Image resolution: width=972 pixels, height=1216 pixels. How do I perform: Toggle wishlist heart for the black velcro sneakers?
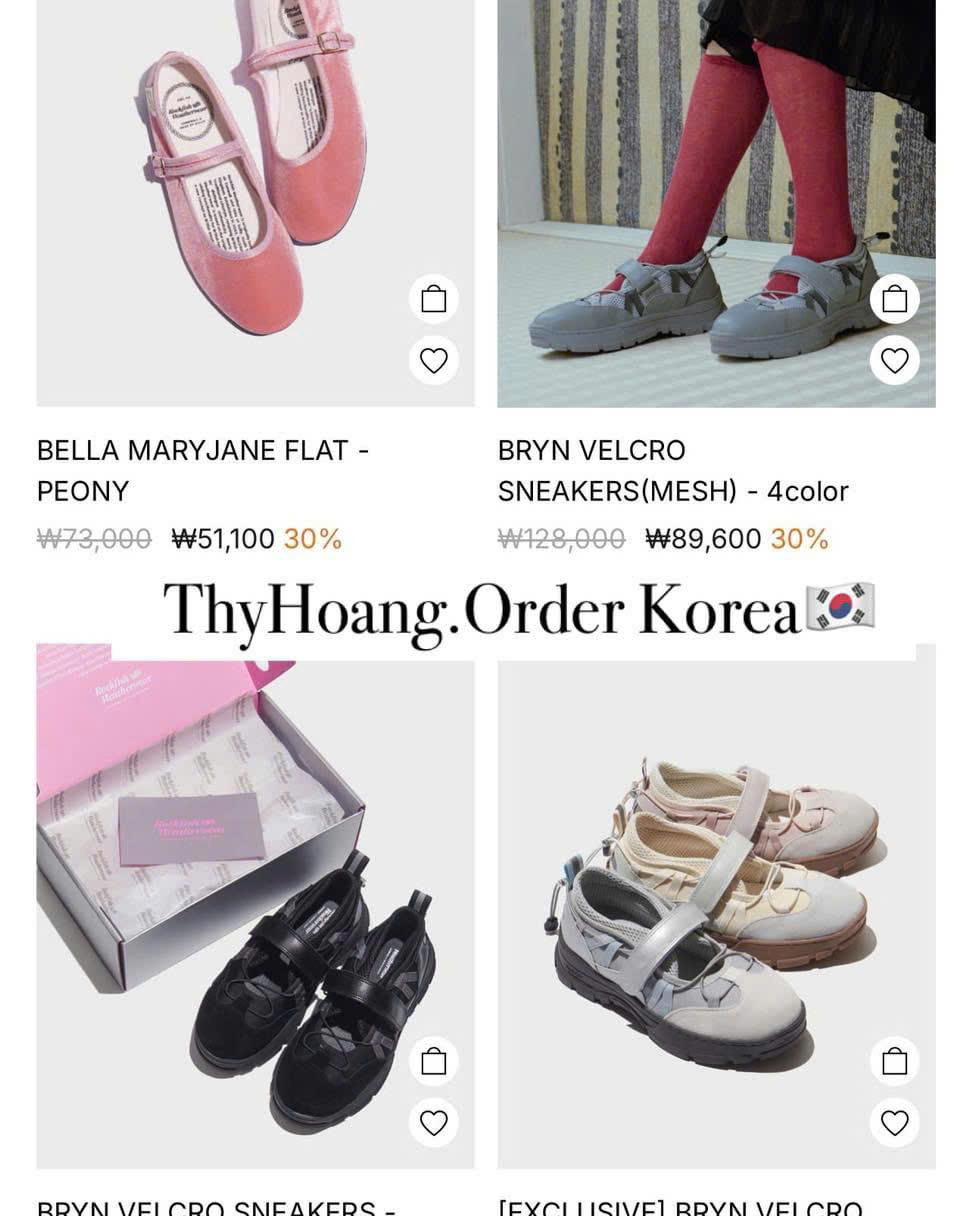coord(434,1121)
